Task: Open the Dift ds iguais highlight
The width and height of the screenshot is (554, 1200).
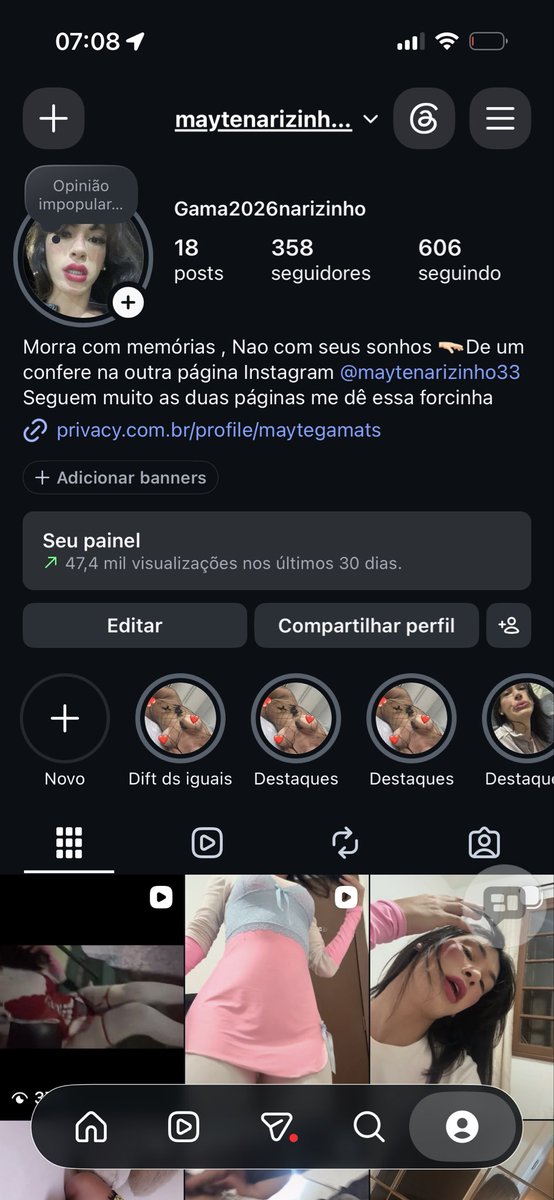Action: 180,719
